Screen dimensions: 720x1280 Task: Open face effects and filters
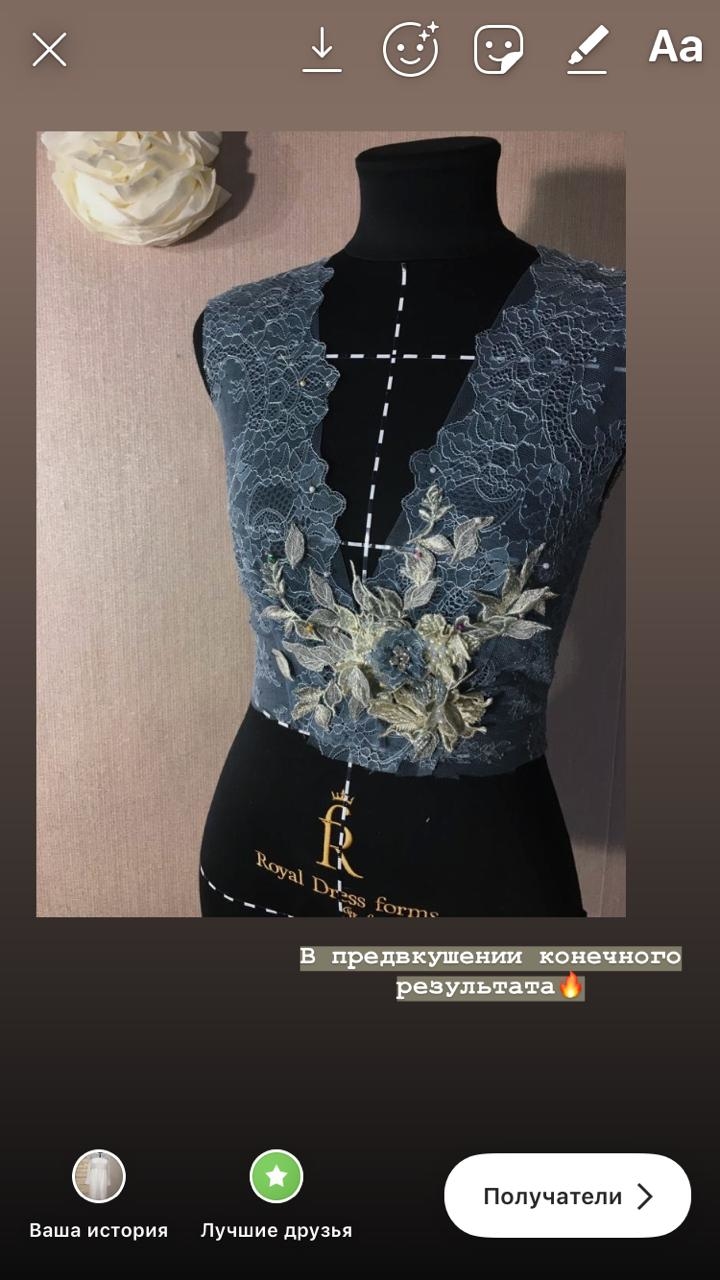tap(410, 49)
